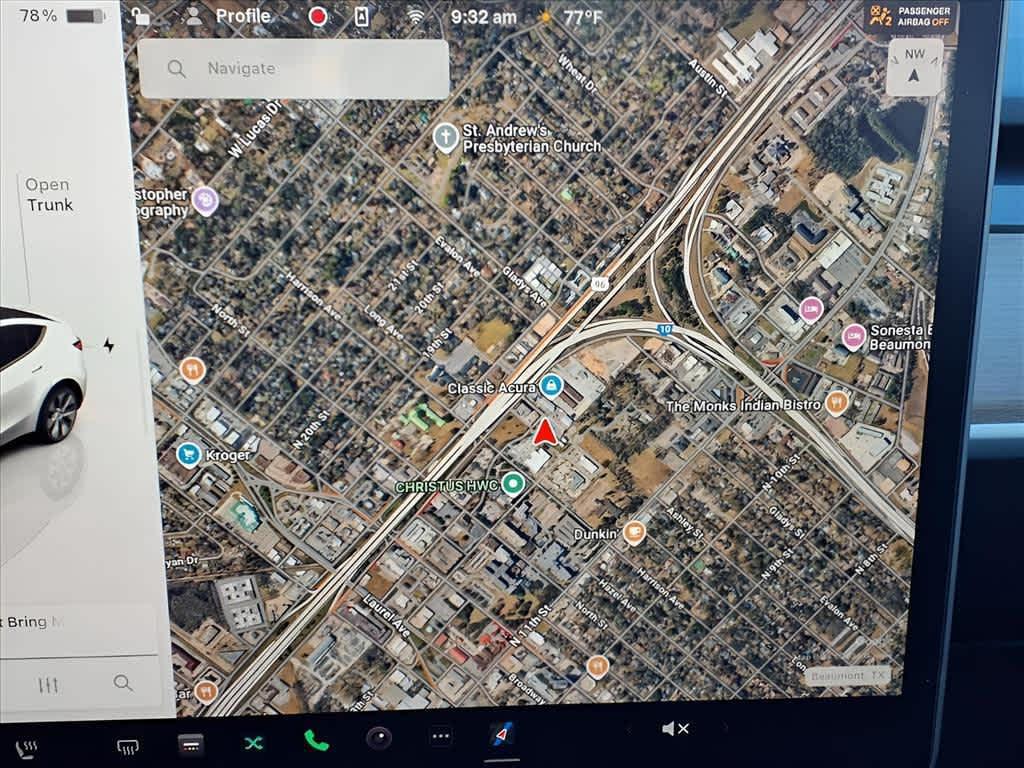Viewport: 1024px width, 768px height.
Task: Select the Dunkin marker on the map
Action: (x=634, y=532)
